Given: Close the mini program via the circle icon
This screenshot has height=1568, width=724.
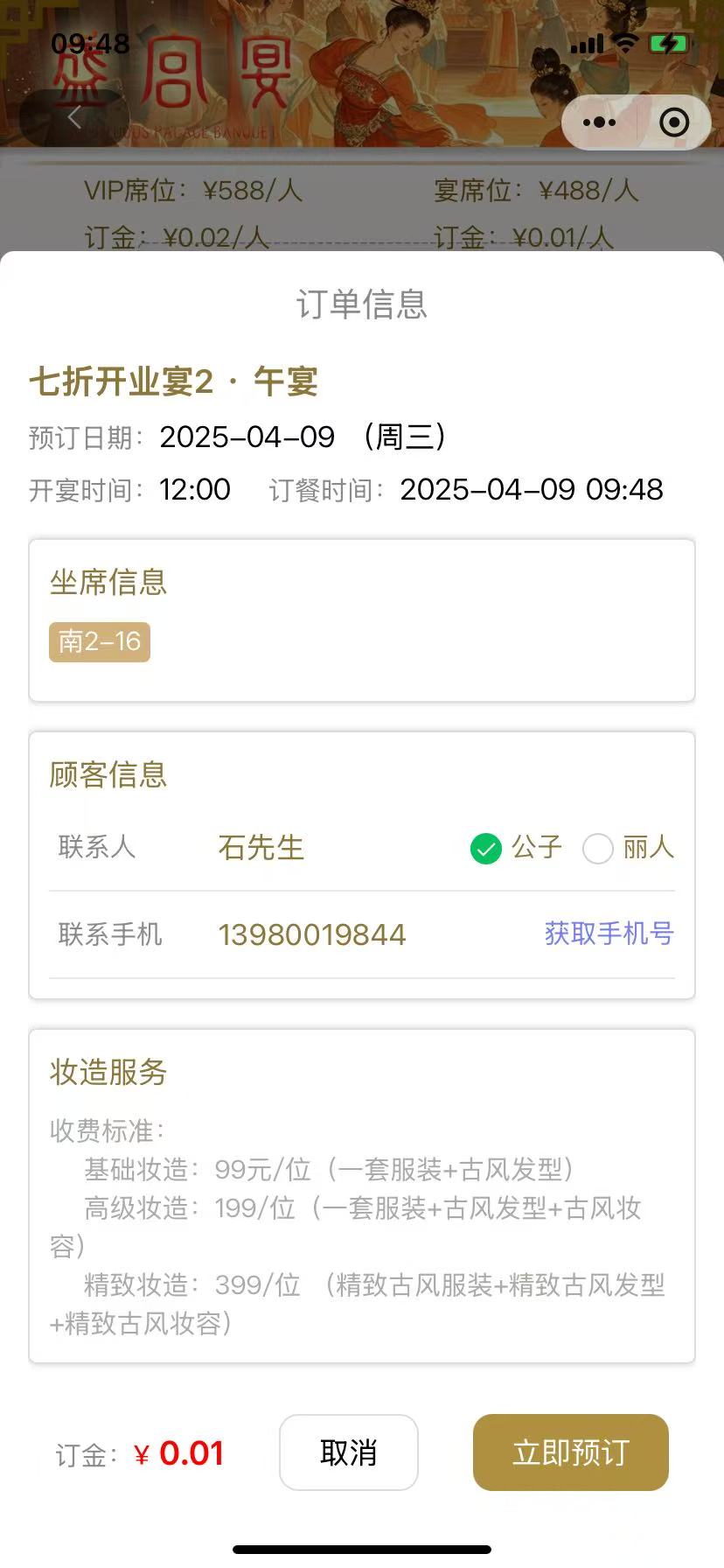Looking at the screenshot, I should pos(674,122).
